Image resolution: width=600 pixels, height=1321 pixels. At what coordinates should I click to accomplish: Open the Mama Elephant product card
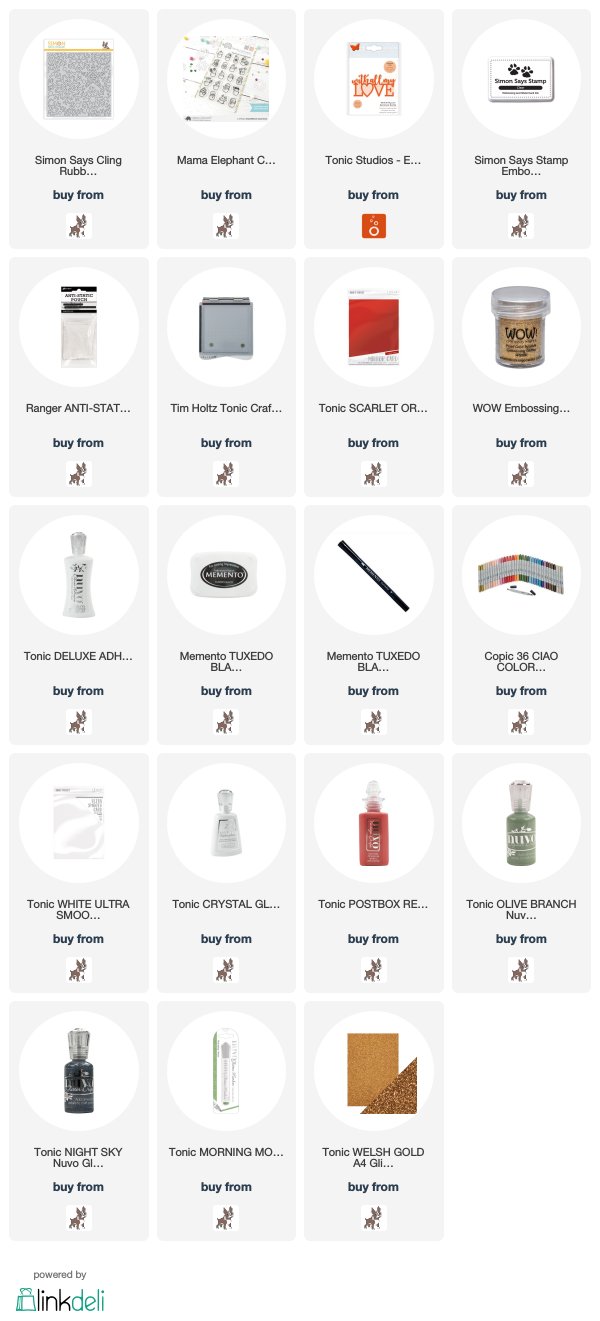click(226, 129)
